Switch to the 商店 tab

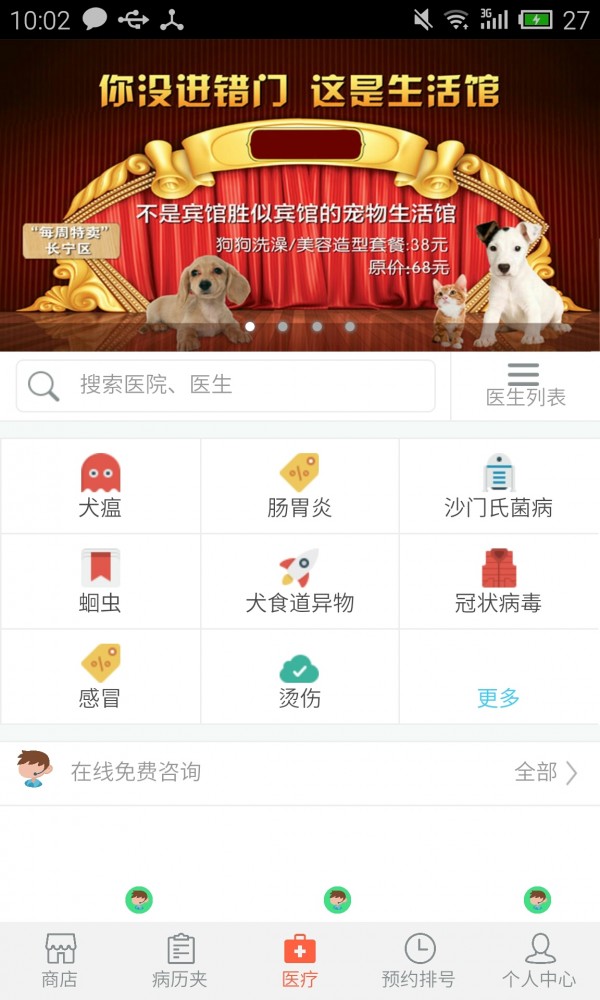[x=60, y=960]
